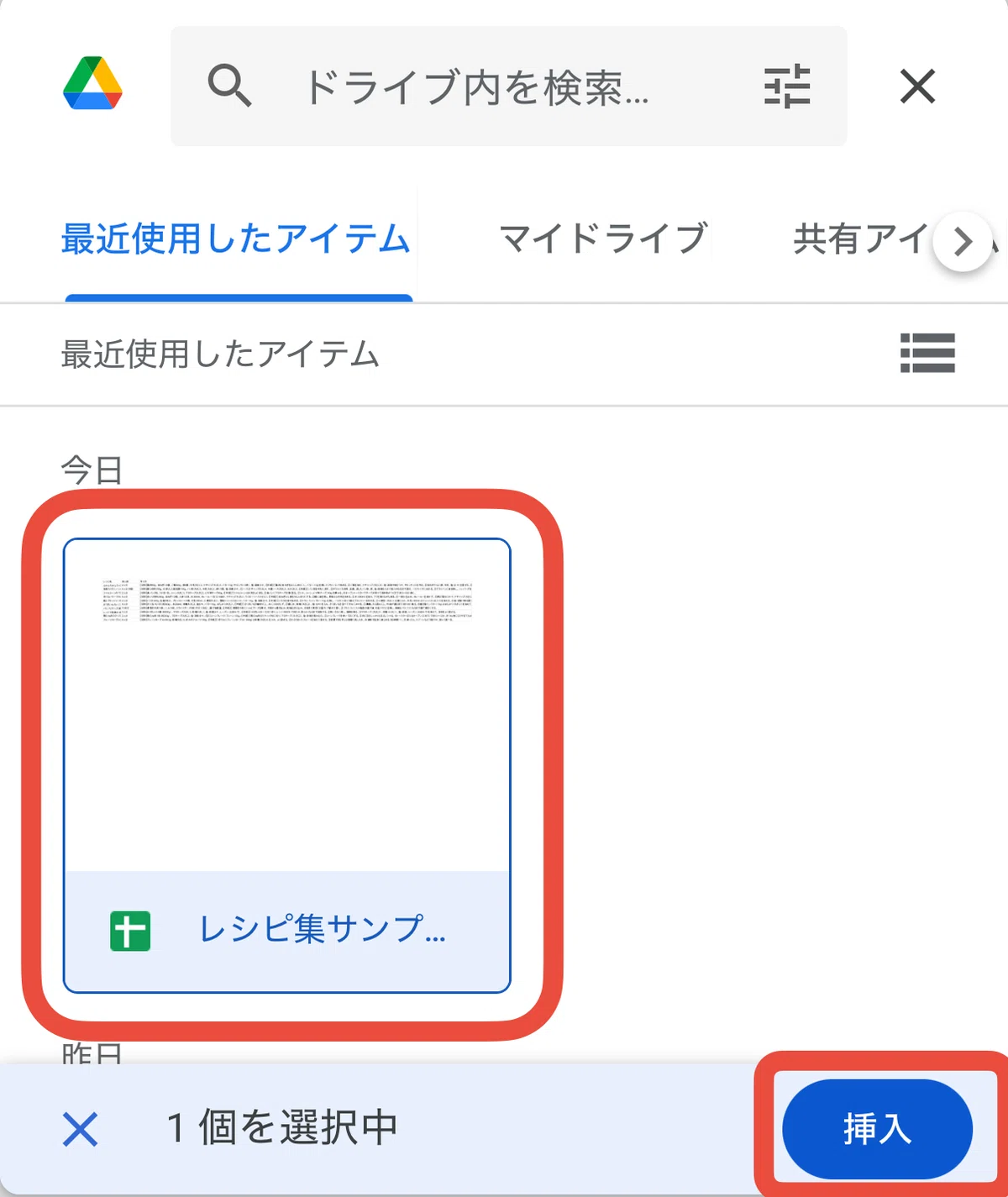Image resolution: width=1008 pixels, height=1197 pixels.
Task: Switch to the 最近使用したアイテム tab
Action: tap(236, 239)
